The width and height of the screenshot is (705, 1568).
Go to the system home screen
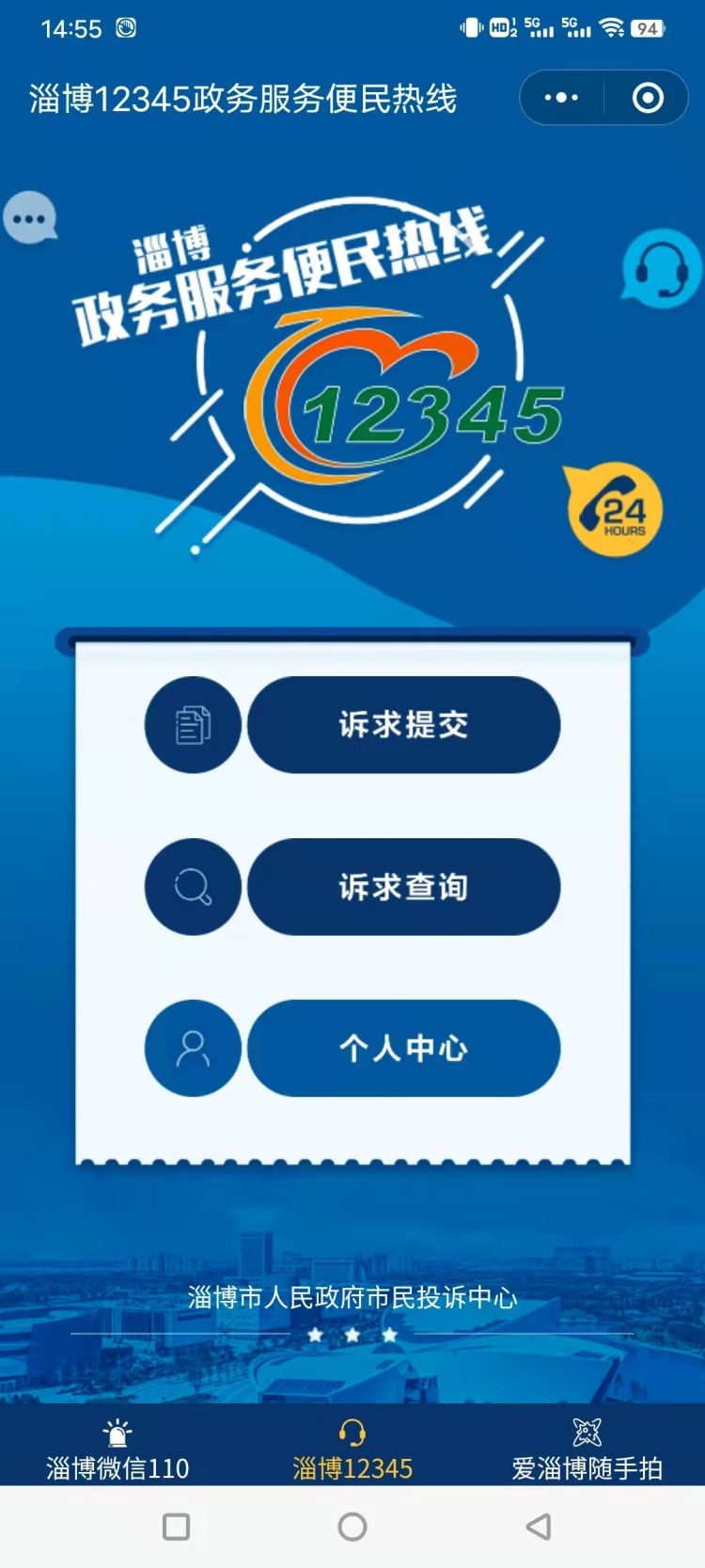click(x=352, y=1527)
